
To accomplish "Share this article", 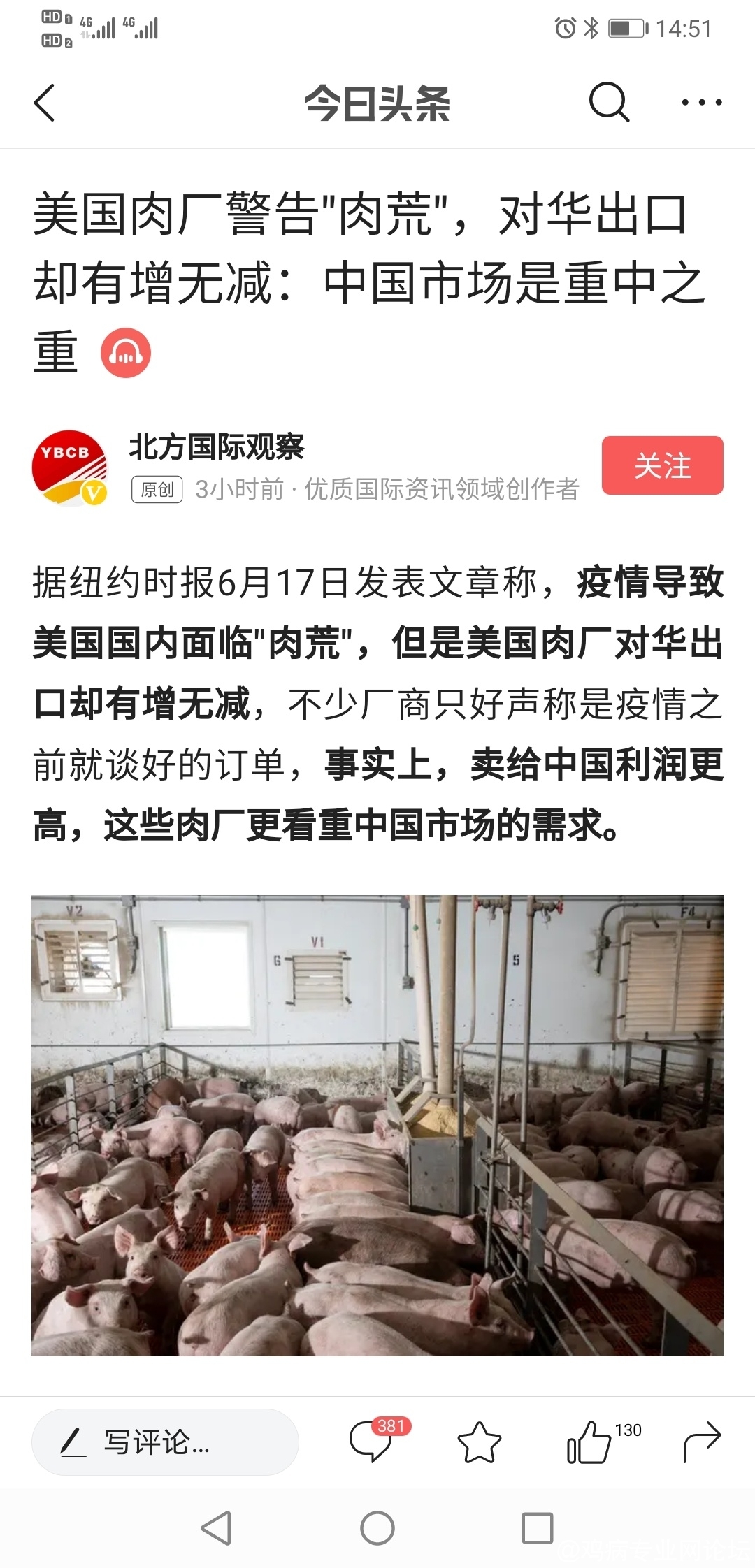I will [701, 1442].
